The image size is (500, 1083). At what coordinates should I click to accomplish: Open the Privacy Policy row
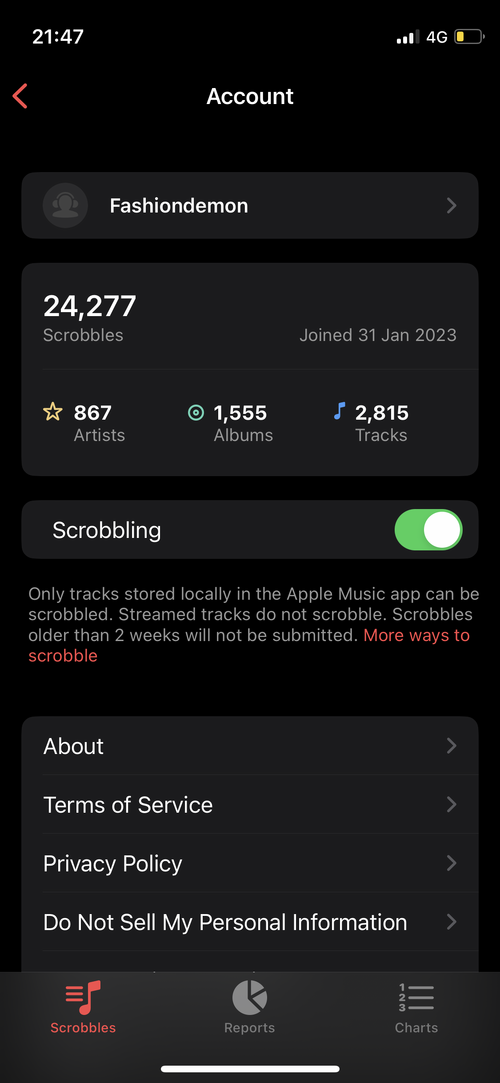[x=250, y=863]
